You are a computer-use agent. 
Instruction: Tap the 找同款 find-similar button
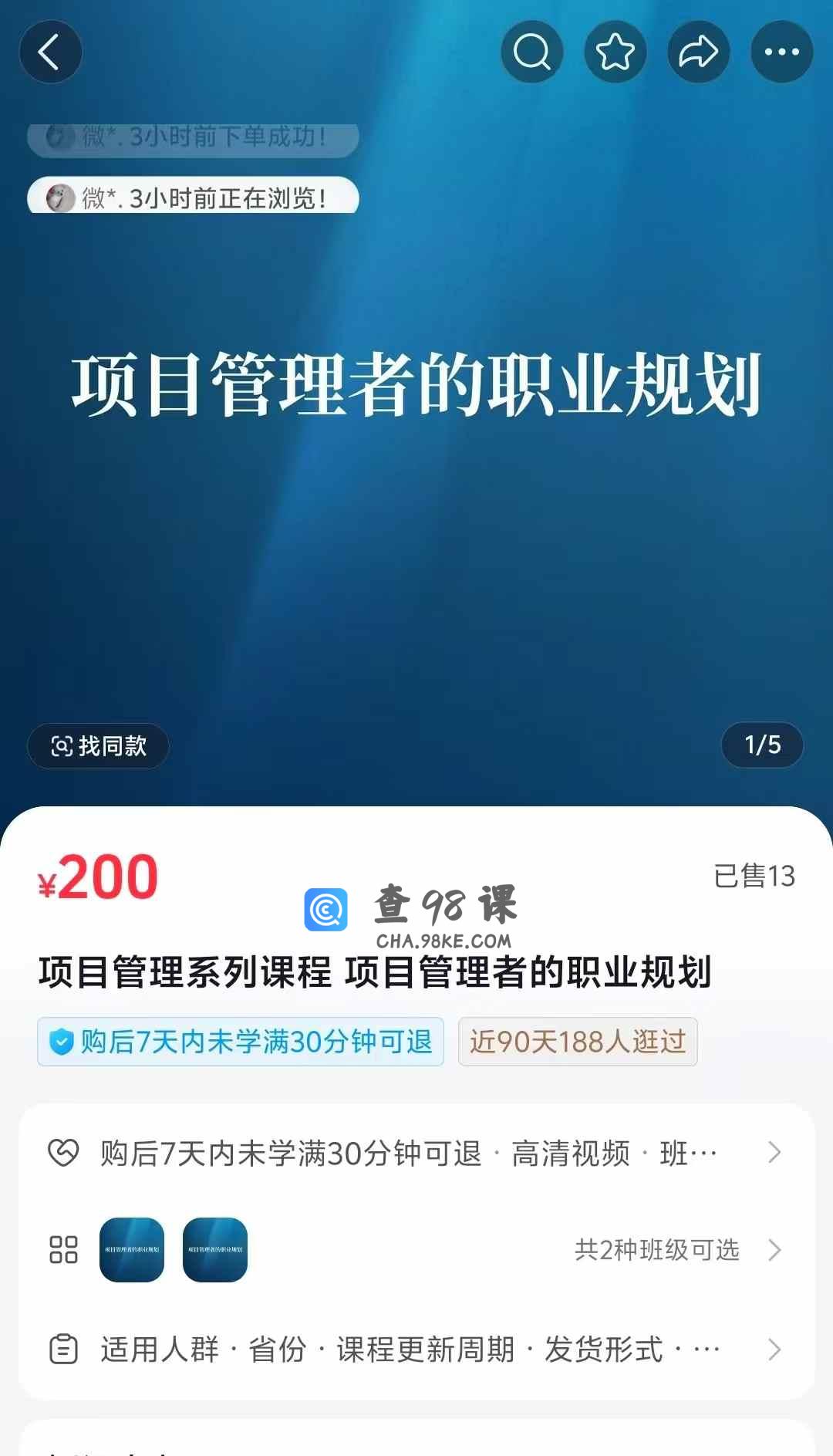click(x=99, y=746)
